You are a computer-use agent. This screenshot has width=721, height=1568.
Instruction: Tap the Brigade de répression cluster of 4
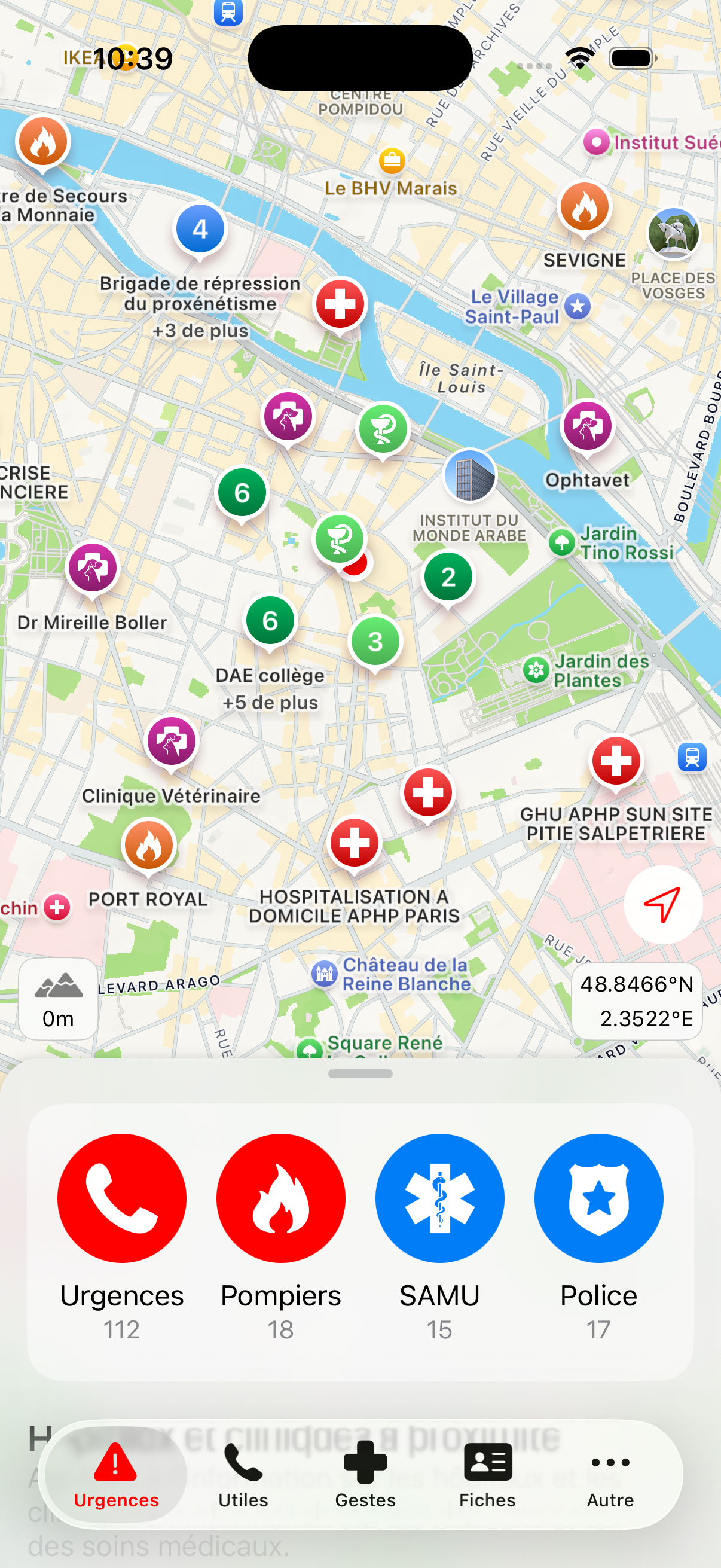pyautogui.click(x=200, y=230)
